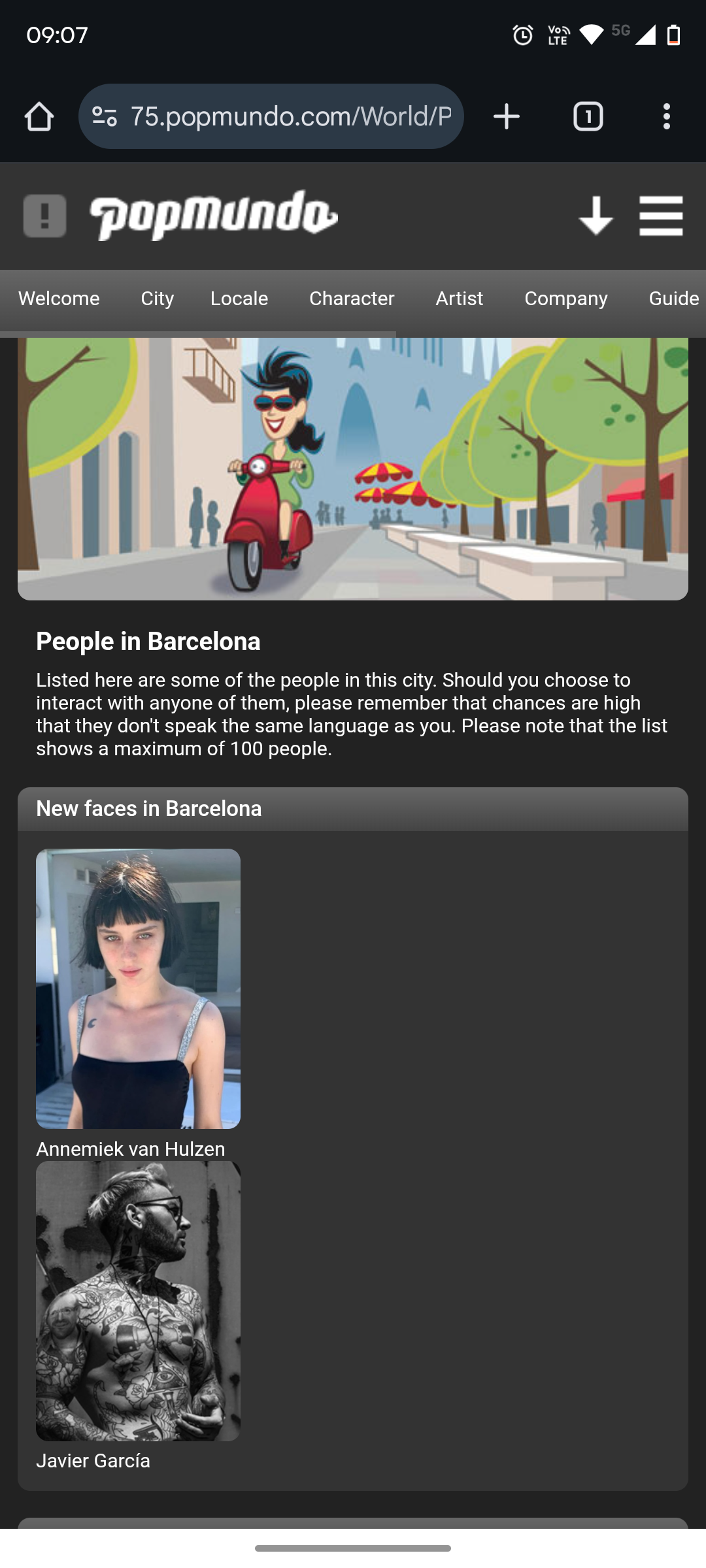706x1568 pixels.
Task: Switch to the Company tab
Action: 566,299
